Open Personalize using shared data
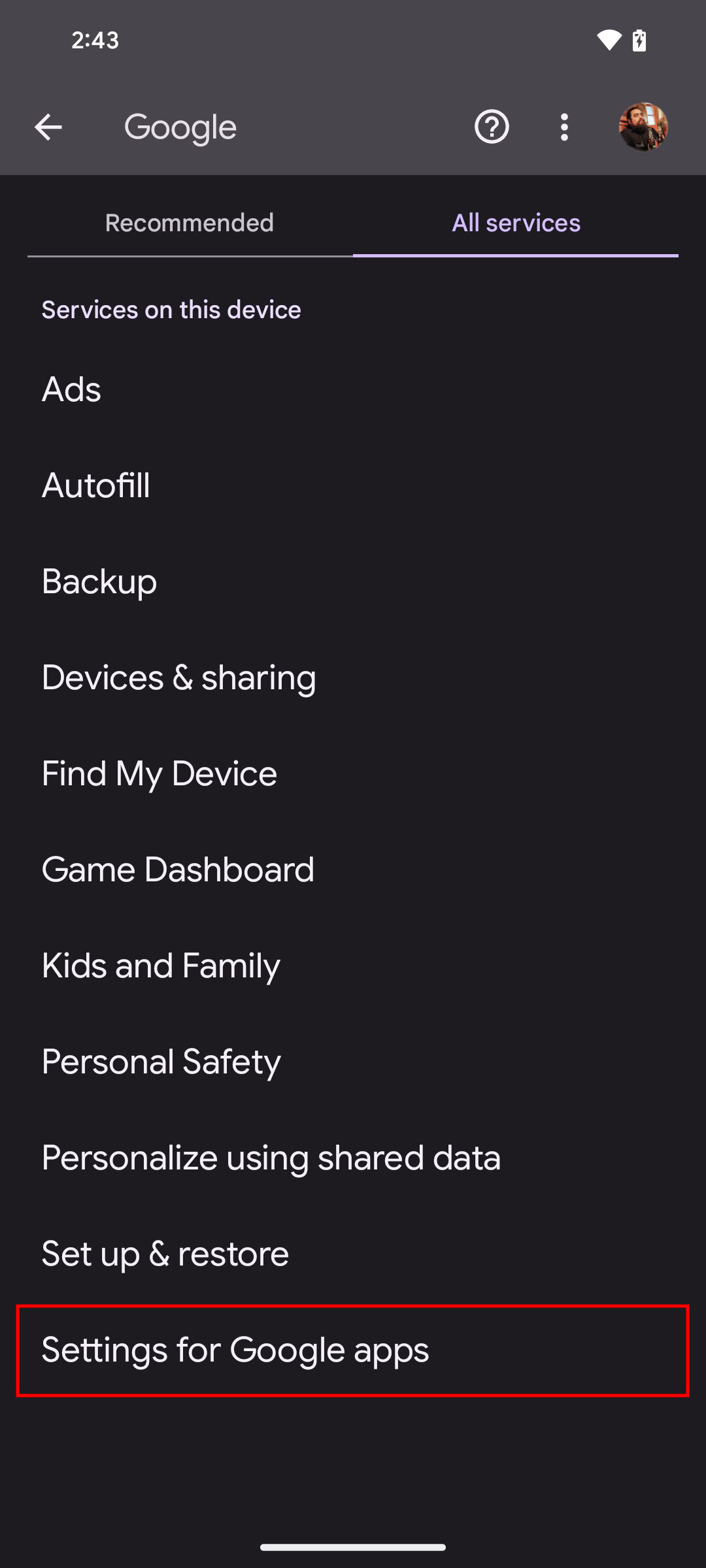Image resolution: width=706 pixels, height=1568 pixels. tap(353, 1158)
